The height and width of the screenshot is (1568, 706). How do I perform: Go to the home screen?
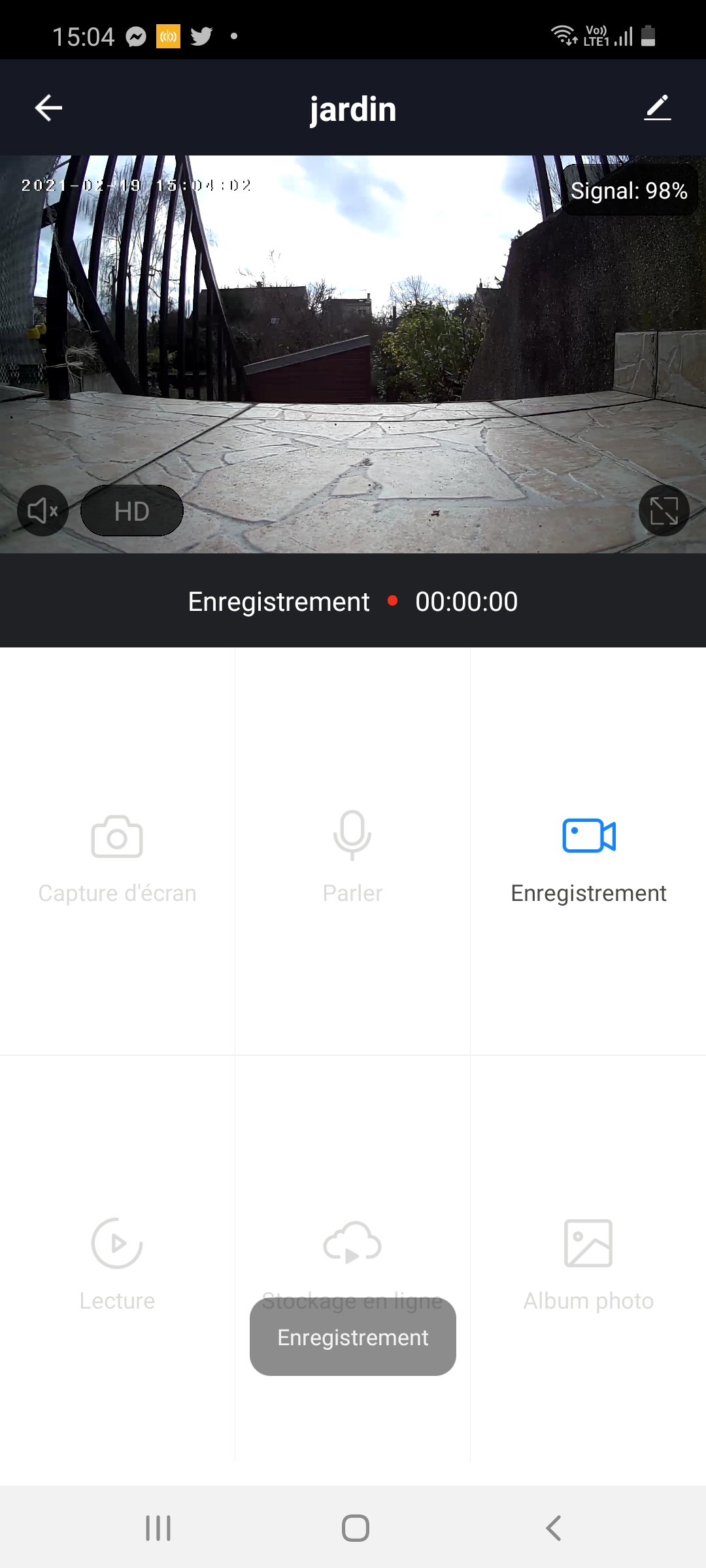point(356,1528)
